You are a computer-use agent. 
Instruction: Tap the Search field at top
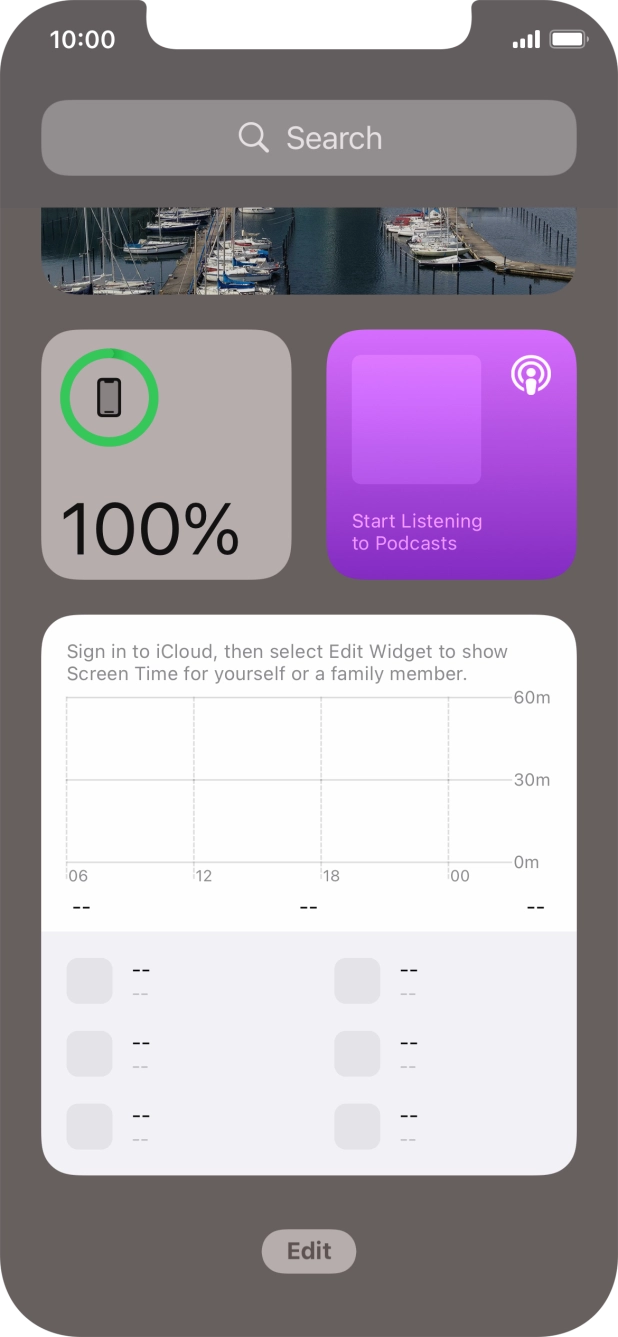(x=309, y=138)
